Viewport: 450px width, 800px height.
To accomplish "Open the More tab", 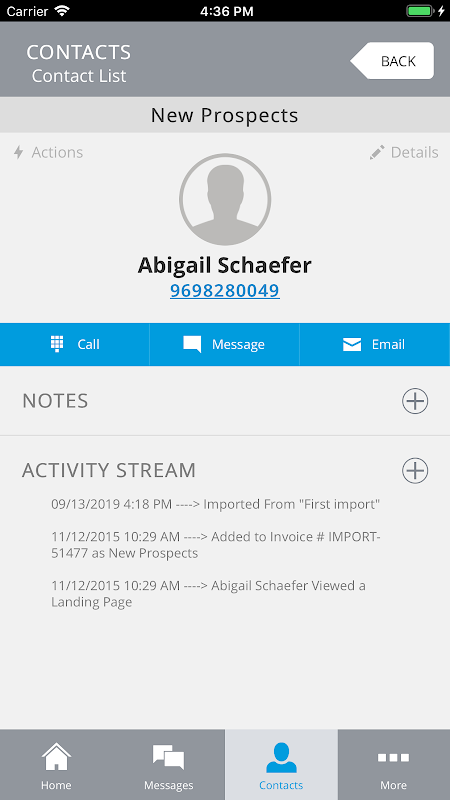I will 393,765.
